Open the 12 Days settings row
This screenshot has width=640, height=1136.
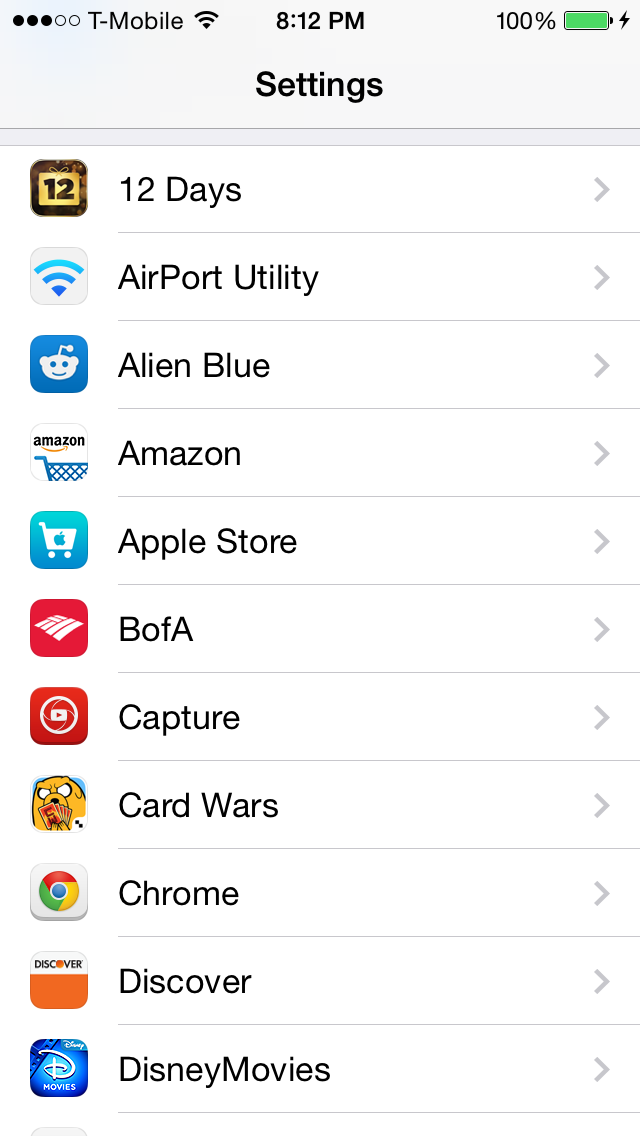(320, 189)
